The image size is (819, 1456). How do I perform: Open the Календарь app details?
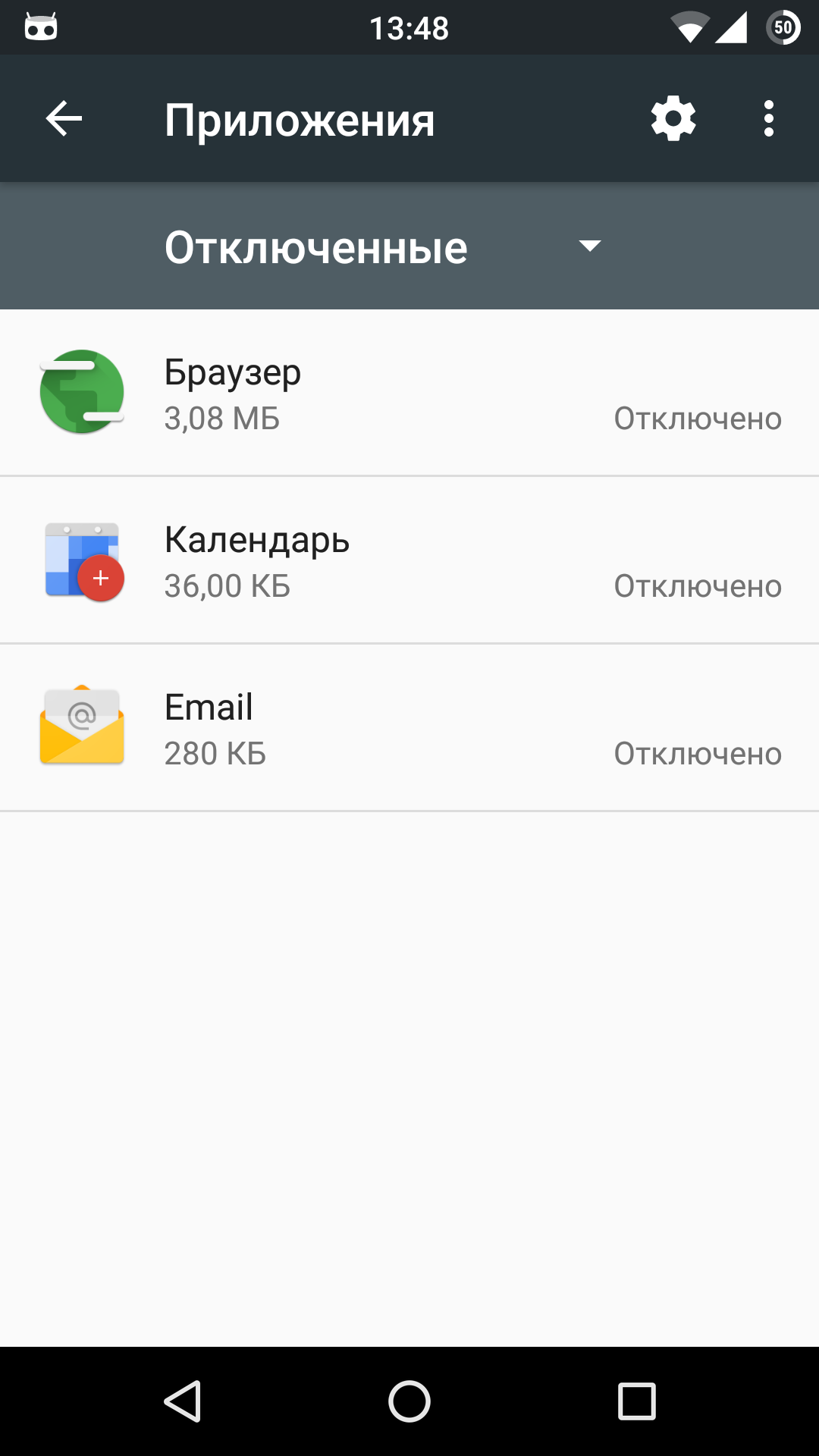click(409, 561)
